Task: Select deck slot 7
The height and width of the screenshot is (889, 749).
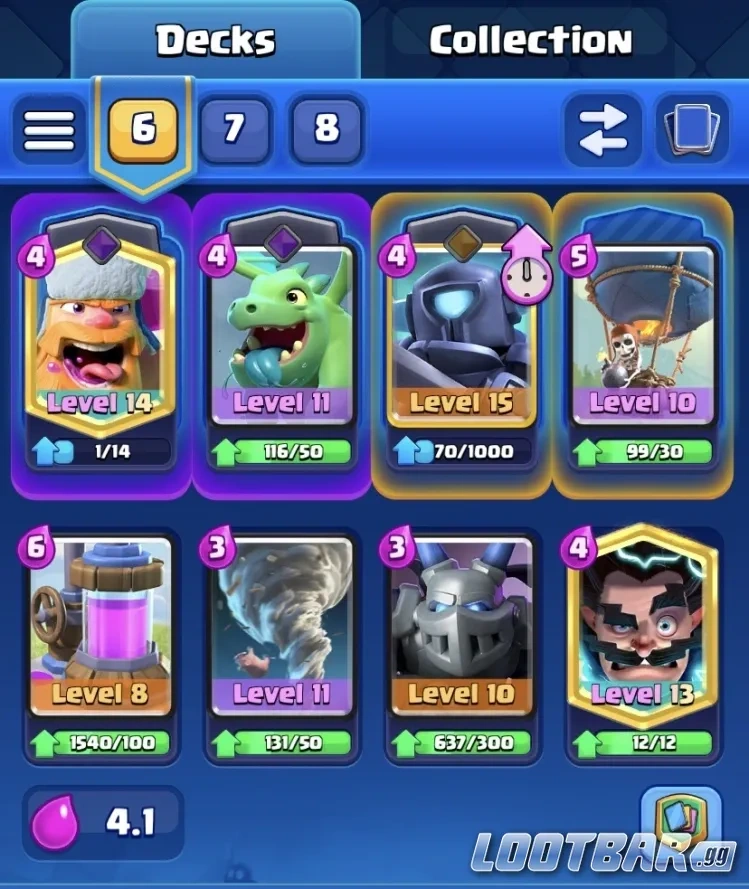Action: point(233,130)
